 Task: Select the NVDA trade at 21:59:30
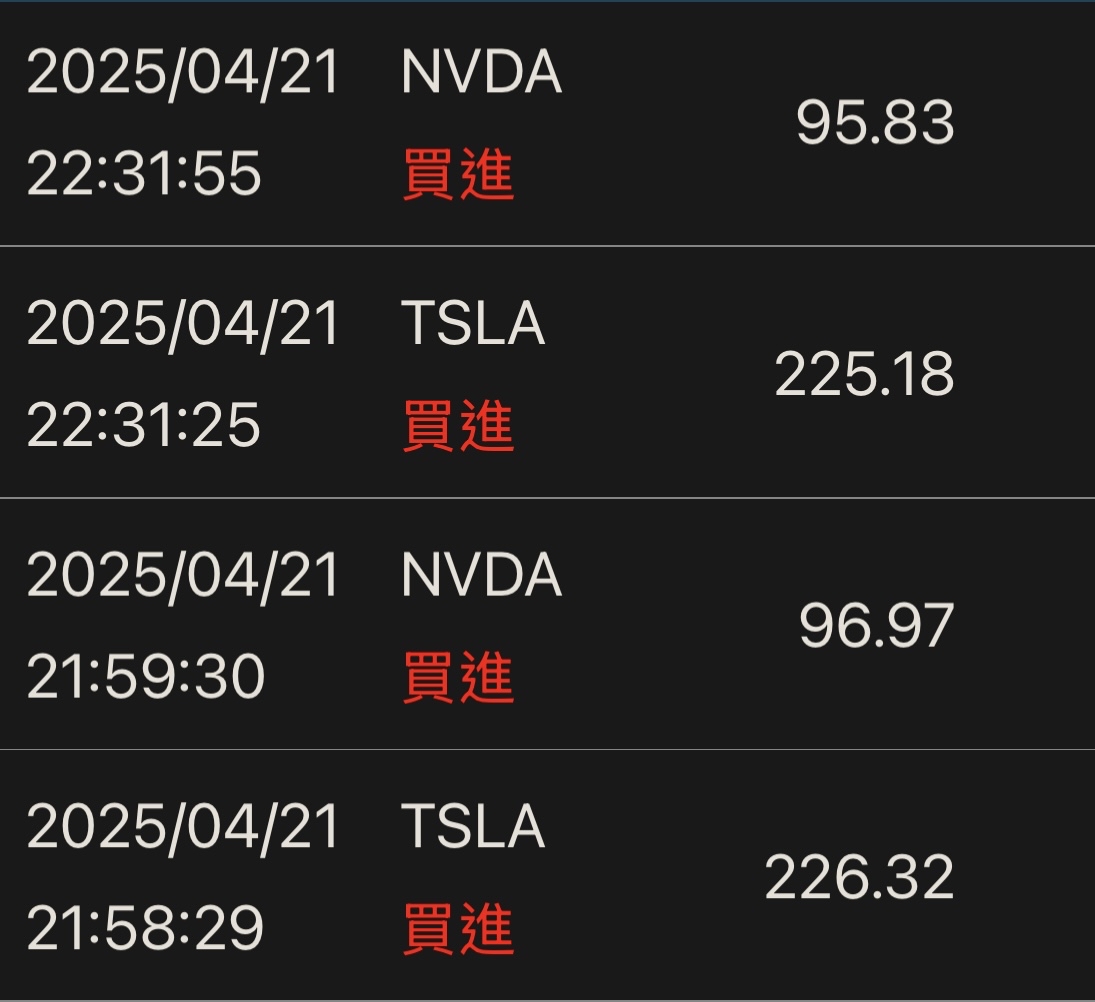click(547, 625)
